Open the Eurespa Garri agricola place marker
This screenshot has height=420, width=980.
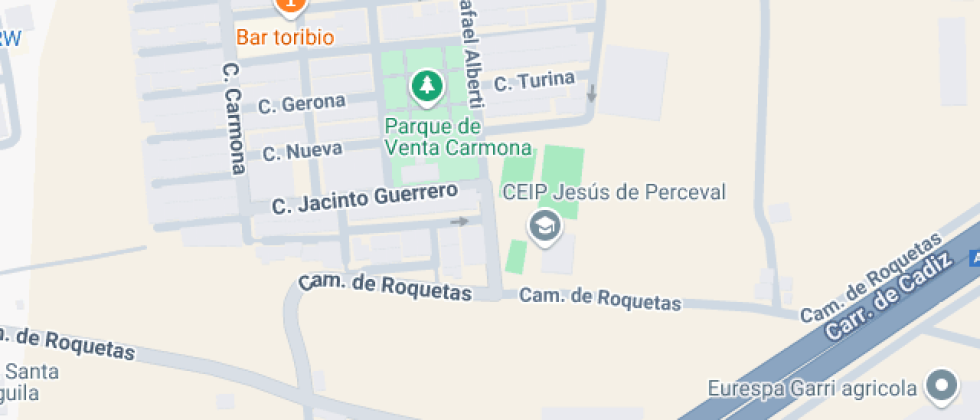pyautogui.click(x=941, y=385)
